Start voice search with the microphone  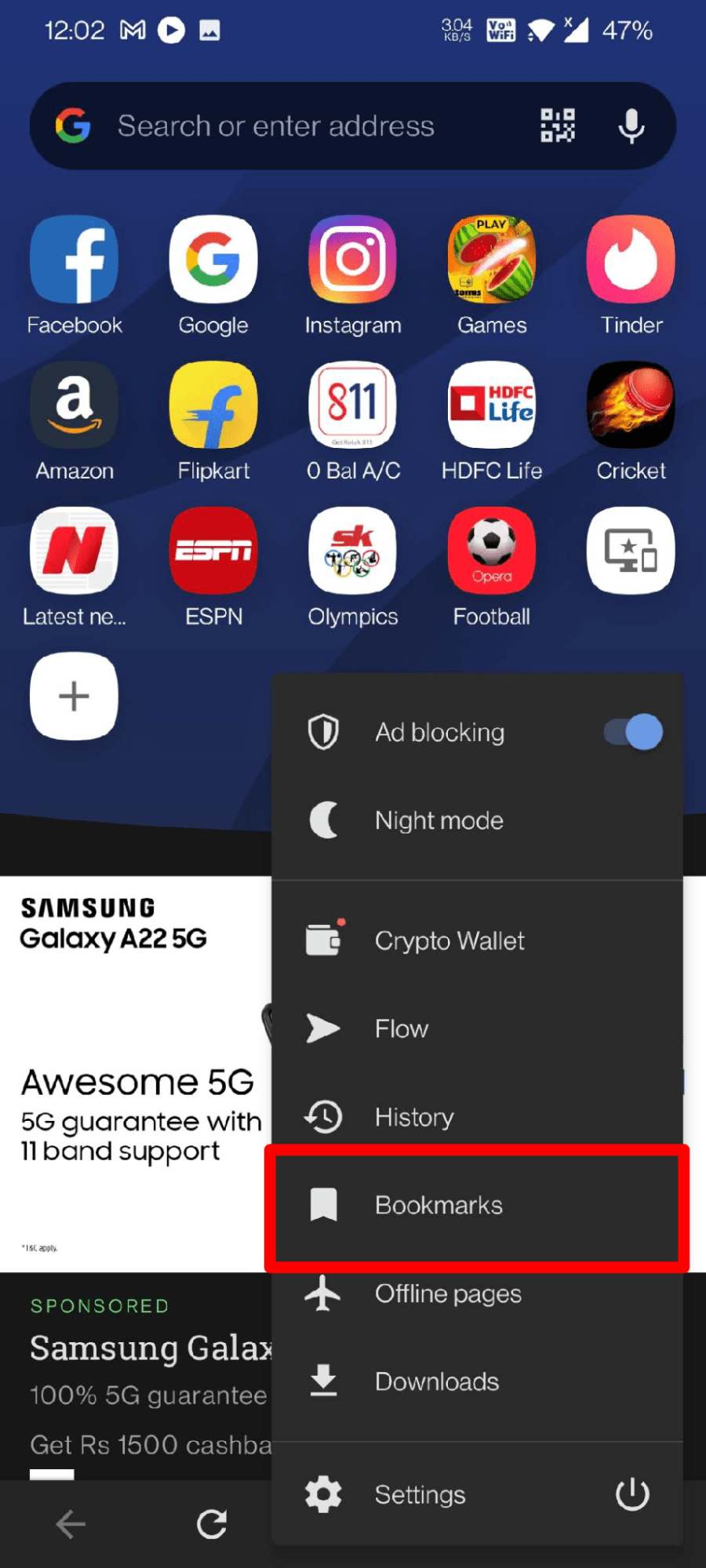[x=631, y=126]
